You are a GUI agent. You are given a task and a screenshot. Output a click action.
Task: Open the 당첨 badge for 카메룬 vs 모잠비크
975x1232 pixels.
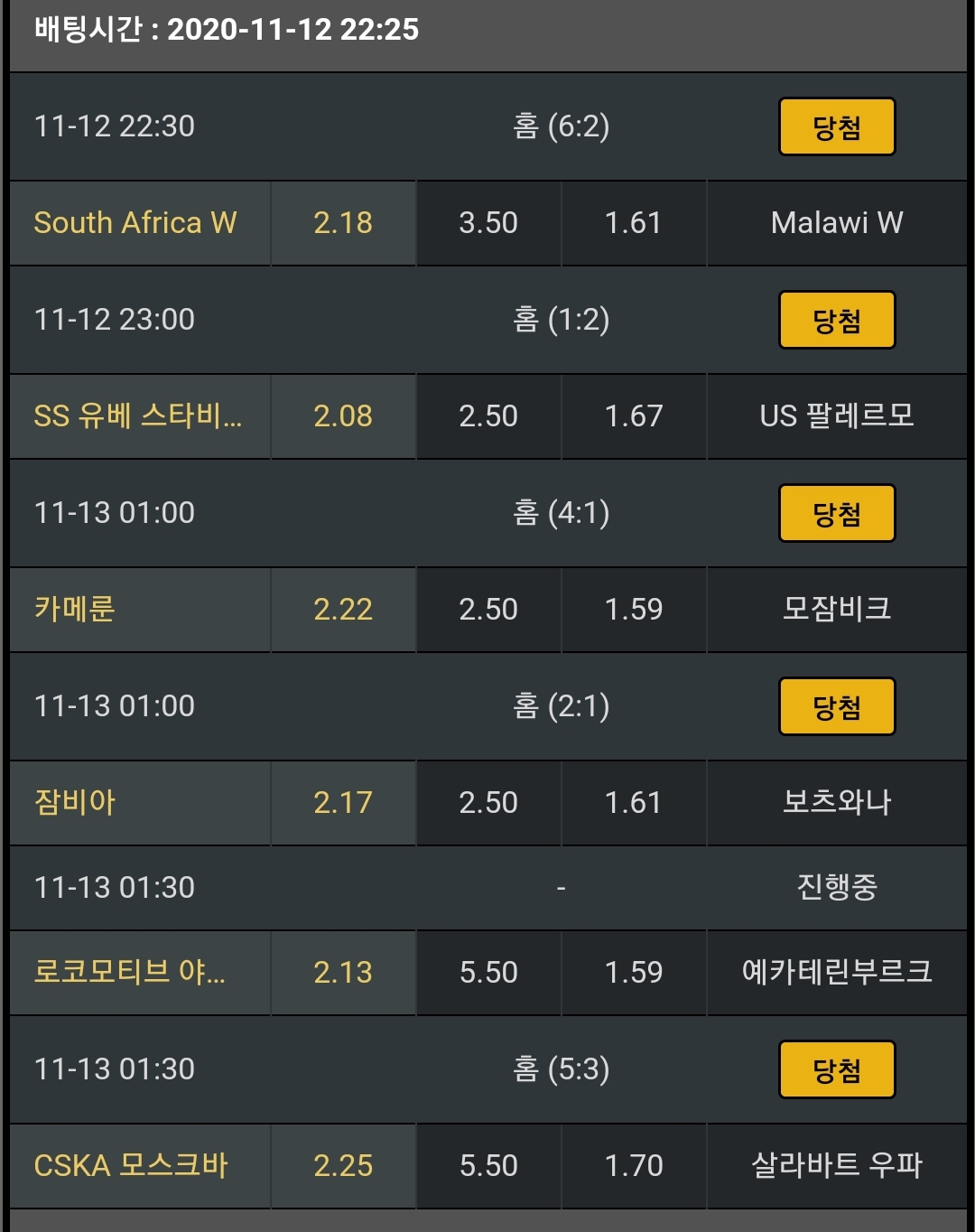(837, 514)
